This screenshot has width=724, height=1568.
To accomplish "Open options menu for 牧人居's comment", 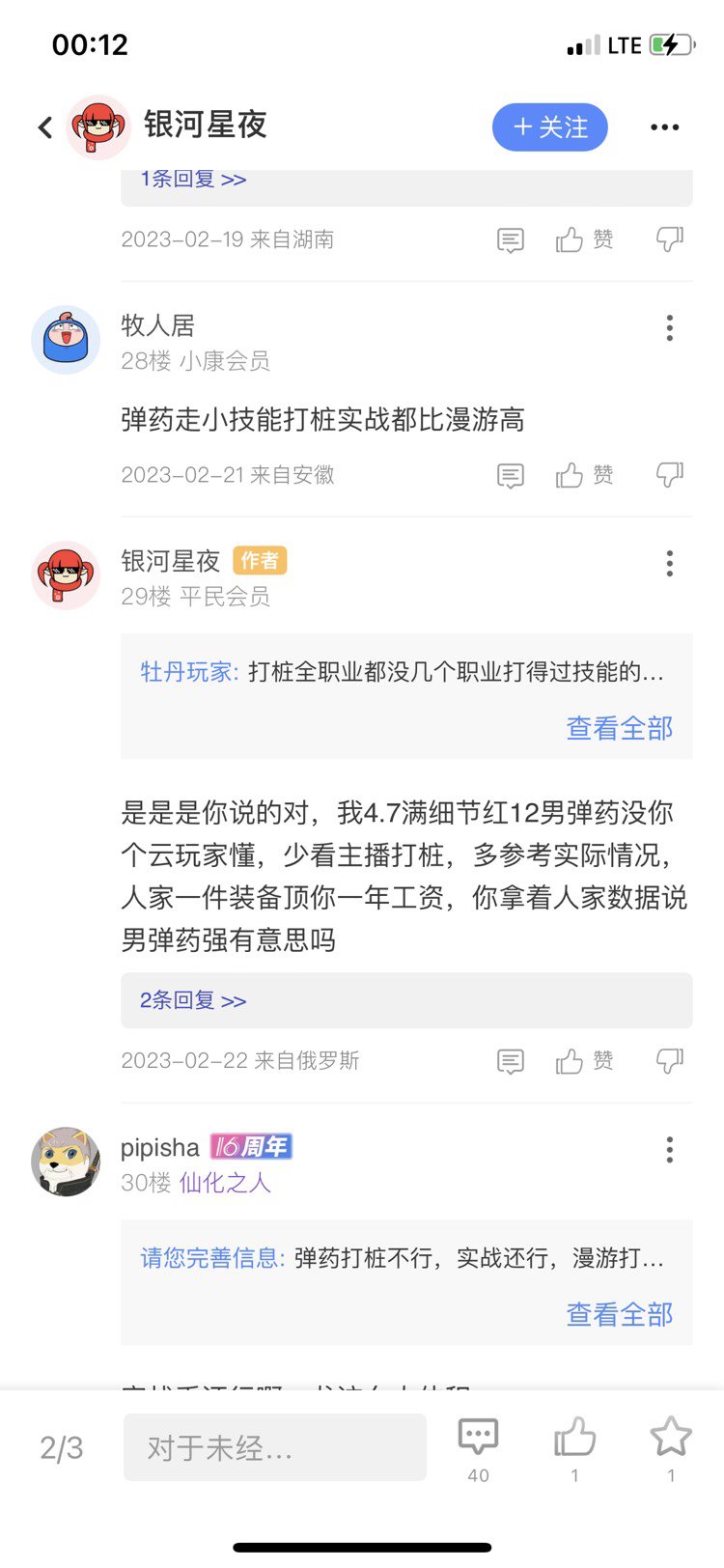I will [x=669, y=328].
